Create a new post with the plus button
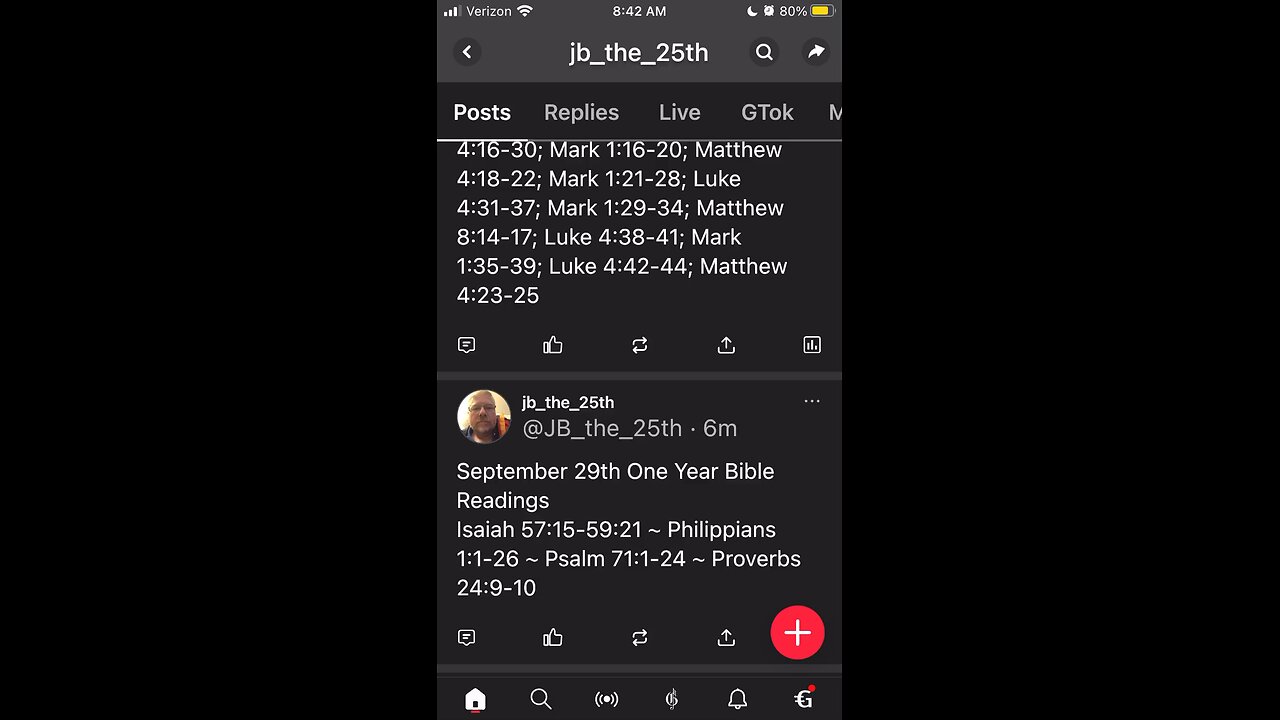Screen dimensions: 1280x720 pos(797,633)
